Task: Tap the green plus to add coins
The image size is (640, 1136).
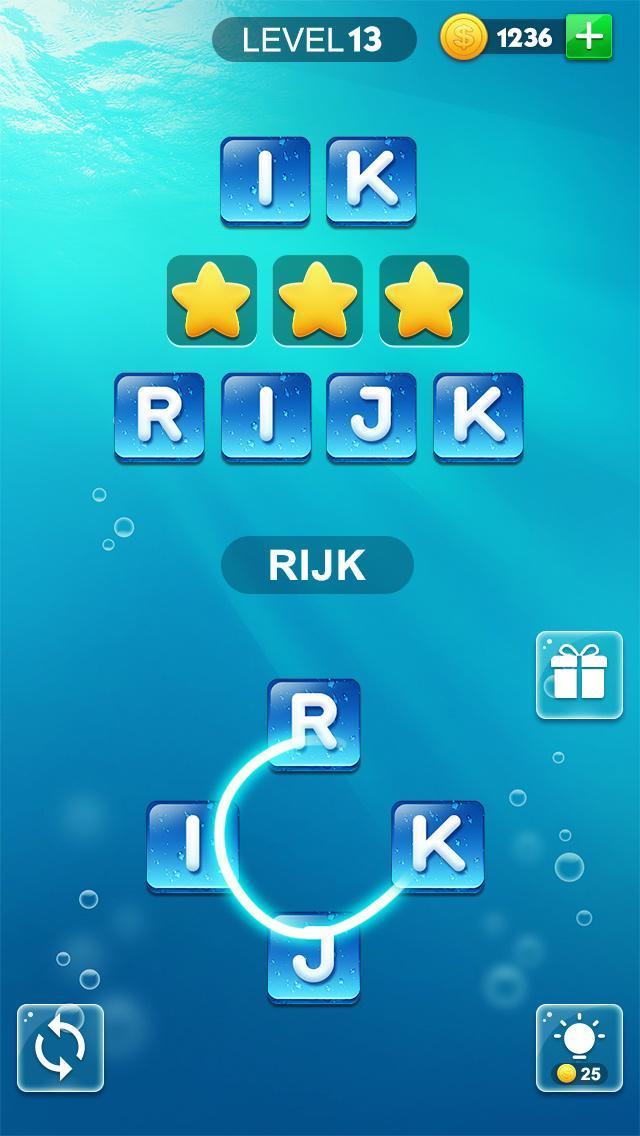Action: [588, 38]
